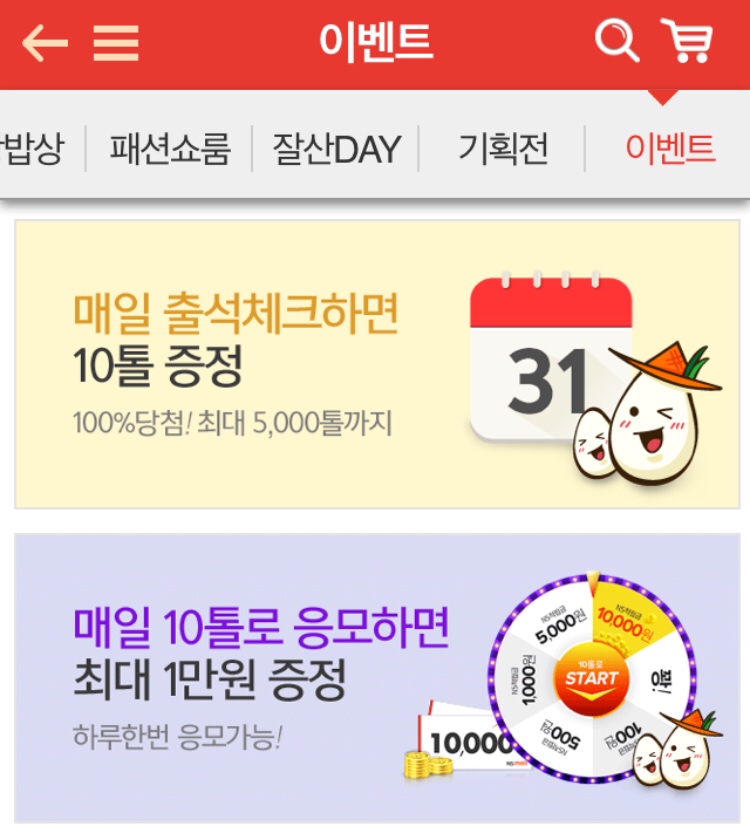The height and width of the screenshot is (835, 750).
Task: Open the shopping cart
Action: click(x=687, y=40)
